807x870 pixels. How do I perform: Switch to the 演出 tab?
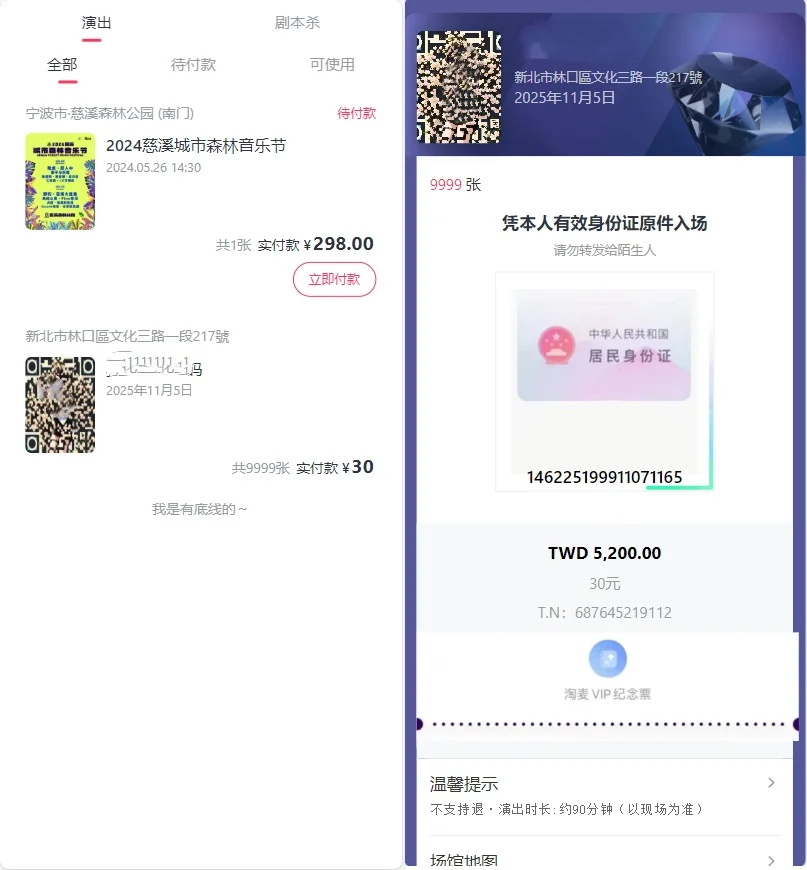[96, 23]
